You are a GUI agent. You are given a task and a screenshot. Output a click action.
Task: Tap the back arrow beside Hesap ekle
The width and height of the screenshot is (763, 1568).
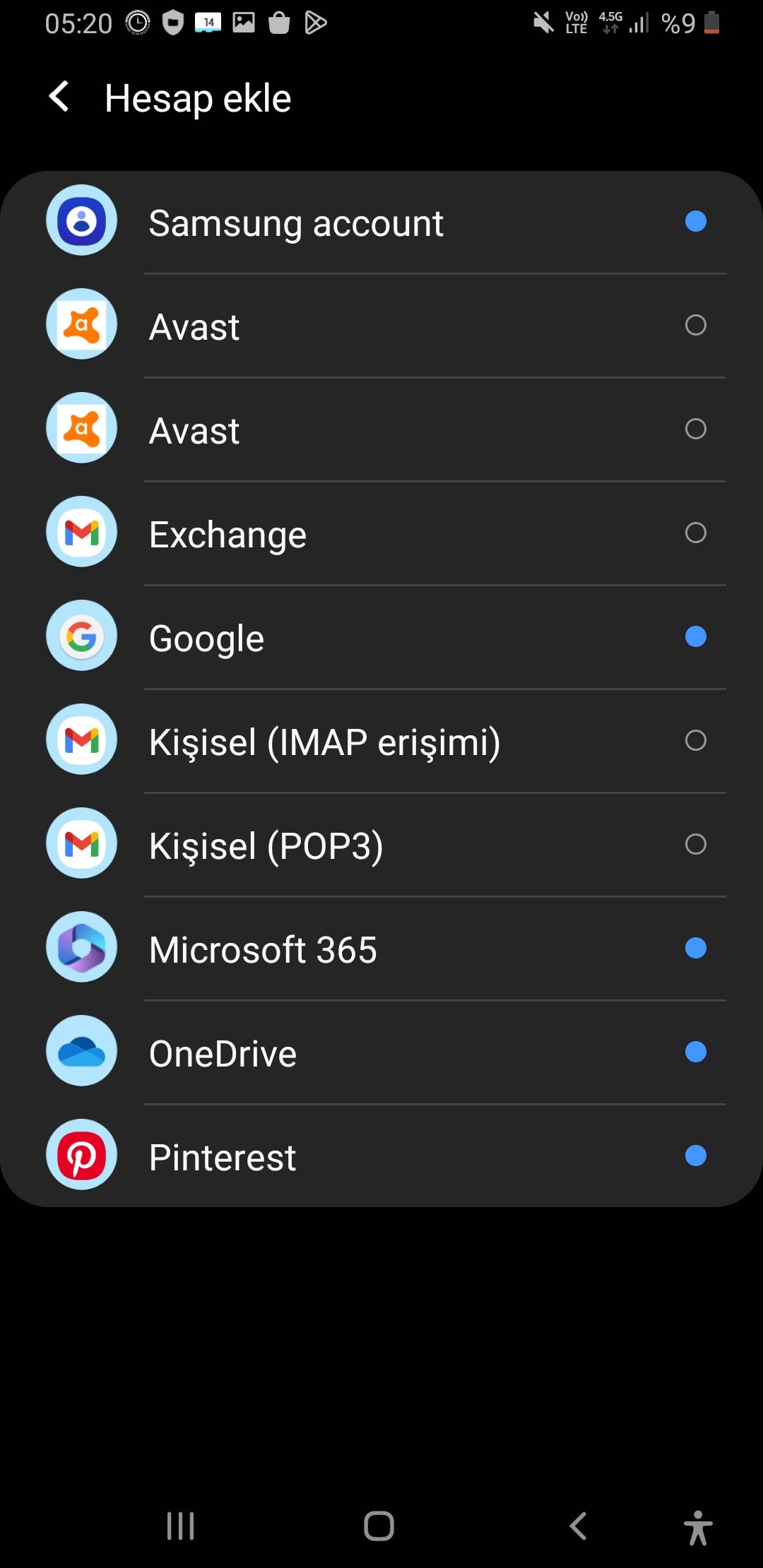tap(59, 97)
